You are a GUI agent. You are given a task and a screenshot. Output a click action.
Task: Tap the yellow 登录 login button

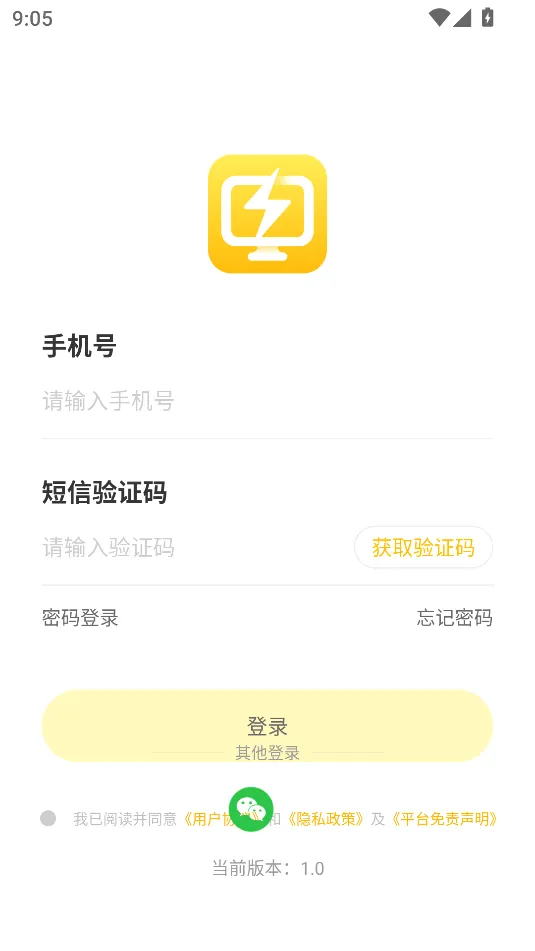pos(267,725)
